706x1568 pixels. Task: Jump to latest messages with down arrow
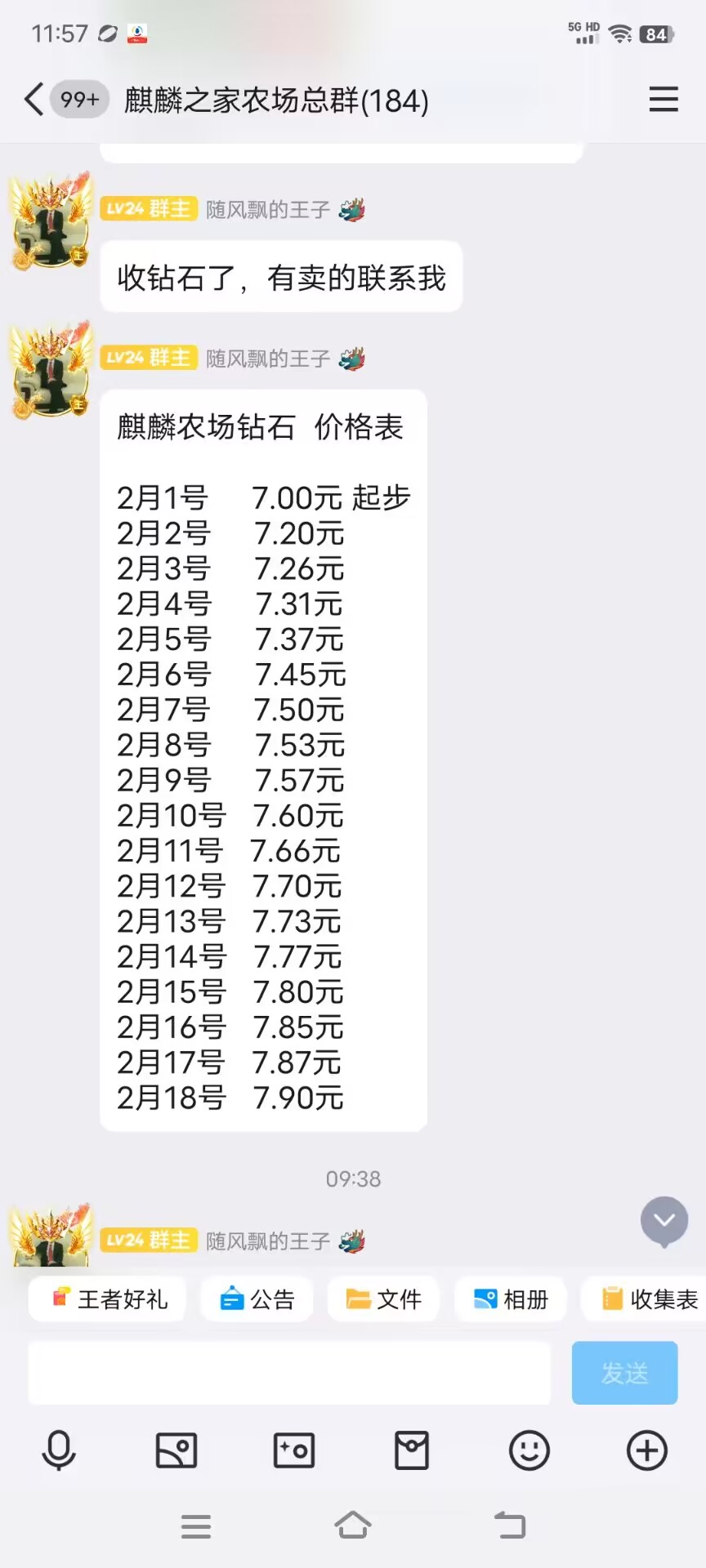[x=664, y=1221]
